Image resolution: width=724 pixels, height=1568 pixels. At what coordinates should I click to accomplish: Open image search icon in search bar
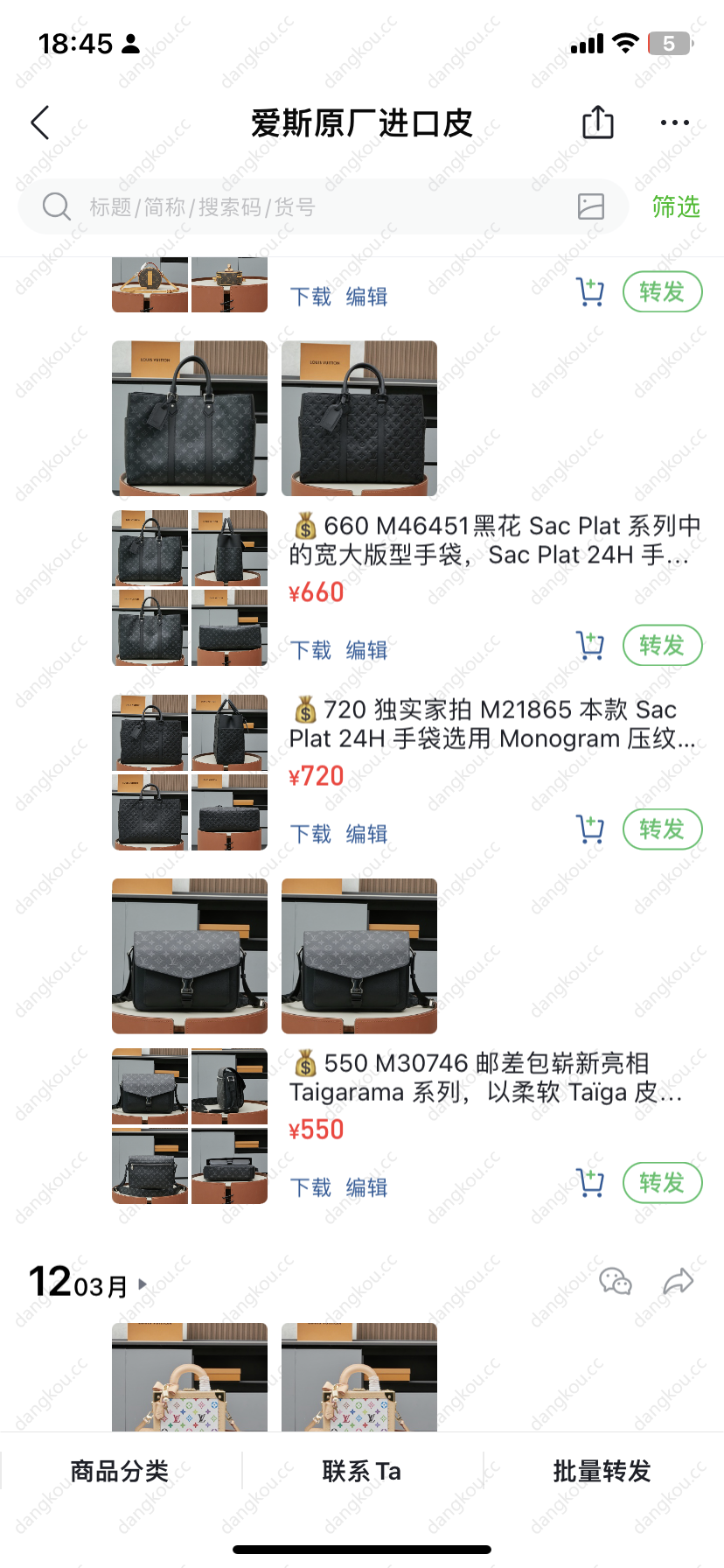pos(591,206)
